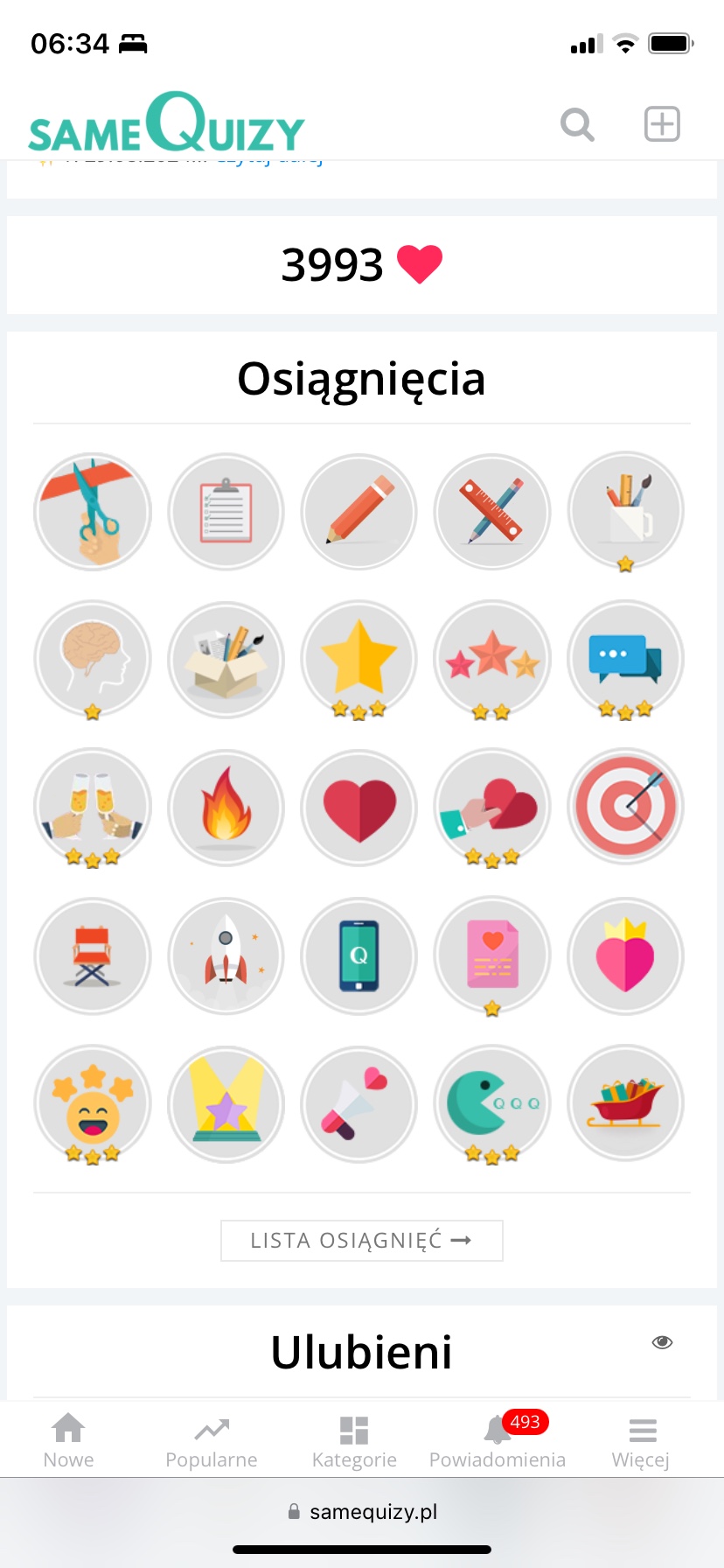Open the Więcej menu
Image resolution: width=724 pixels, height=1568 pixels.
(641, 1440)
